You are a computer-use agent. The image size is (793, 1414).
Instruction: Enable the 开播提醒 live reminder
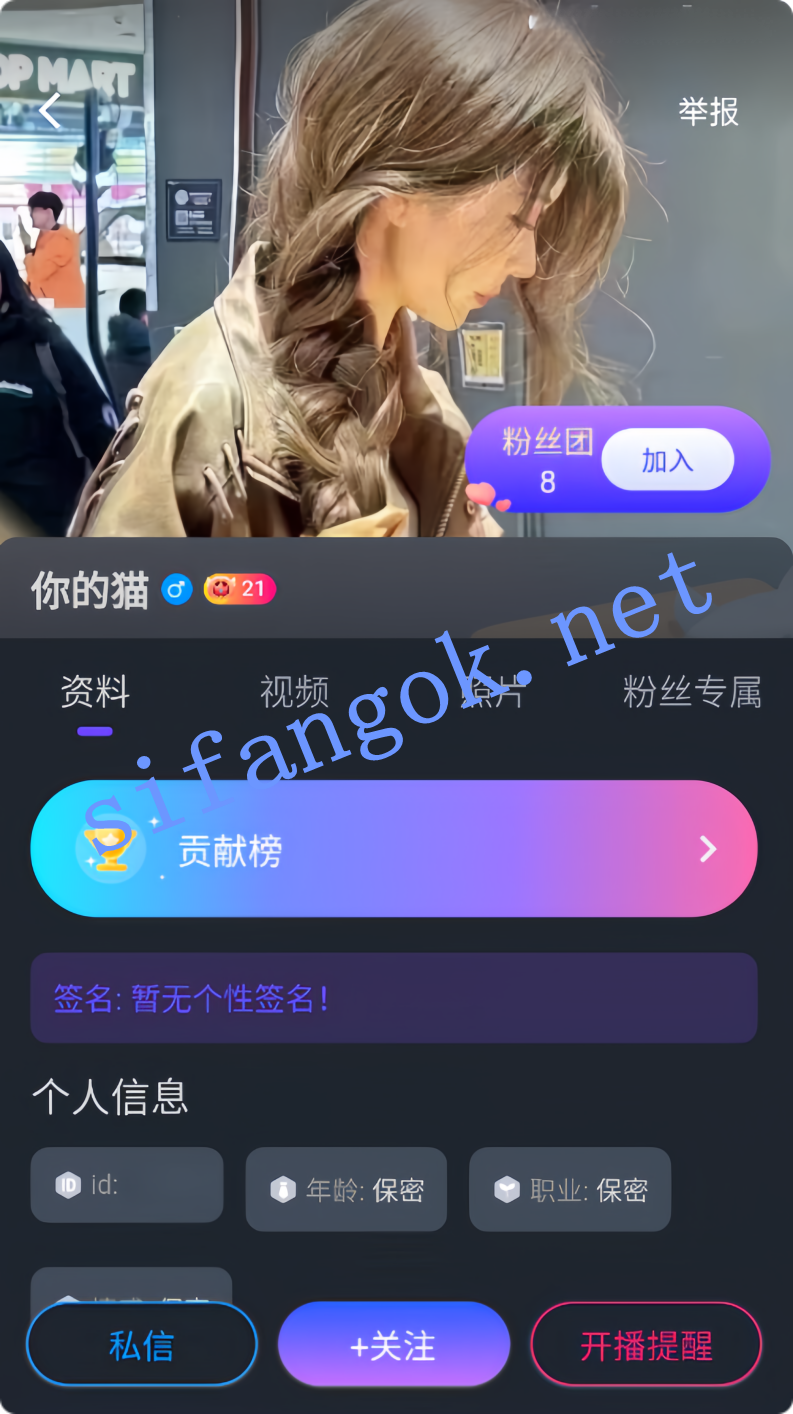pyautogui.click(x=646, y=1345)
